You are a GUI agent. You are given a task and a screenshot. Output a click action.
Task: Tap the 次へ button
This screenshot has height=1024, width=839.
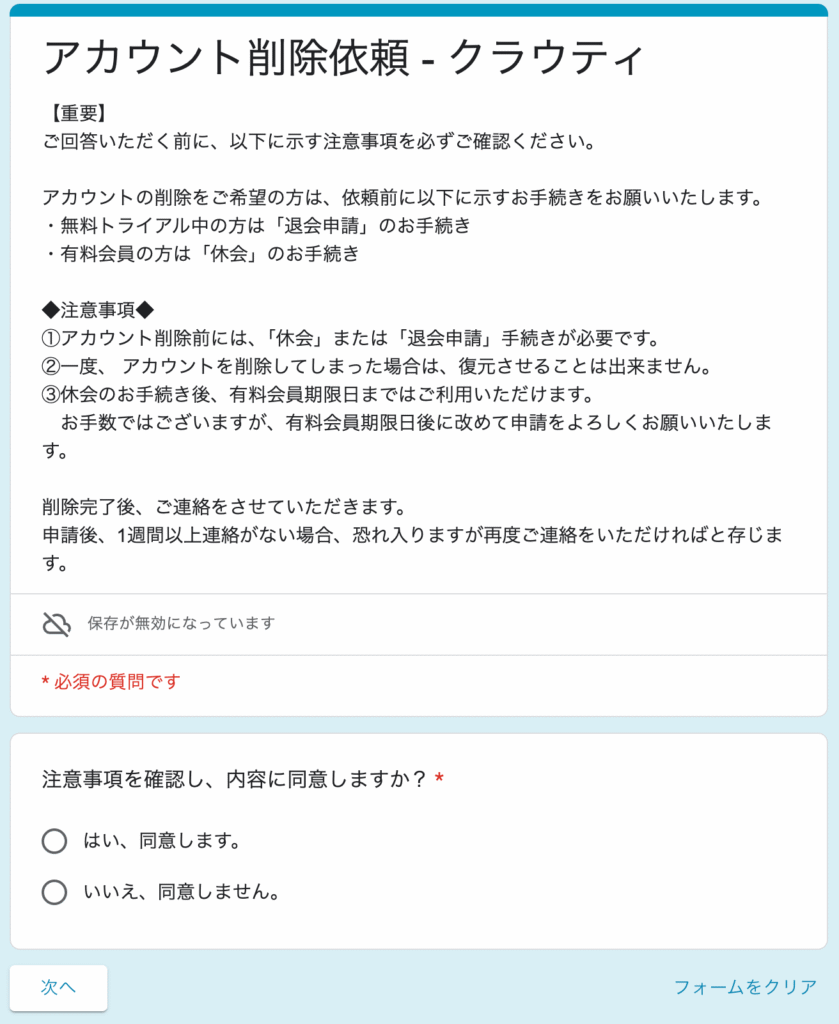(x=58, y=987)
